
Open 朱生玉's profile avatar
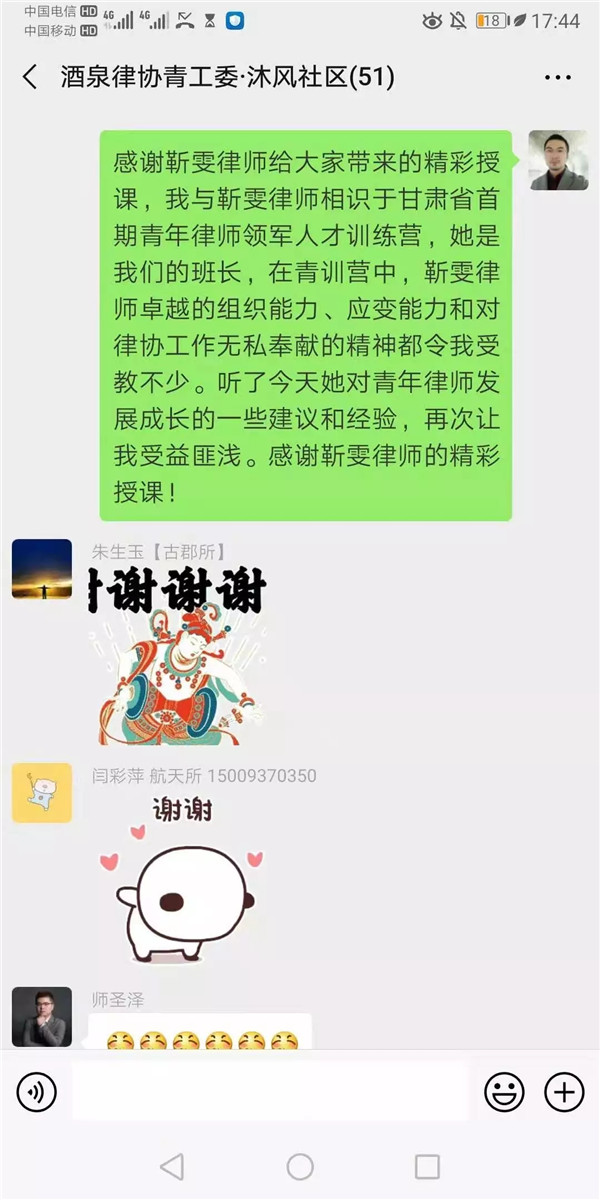[x=42, y=569]
